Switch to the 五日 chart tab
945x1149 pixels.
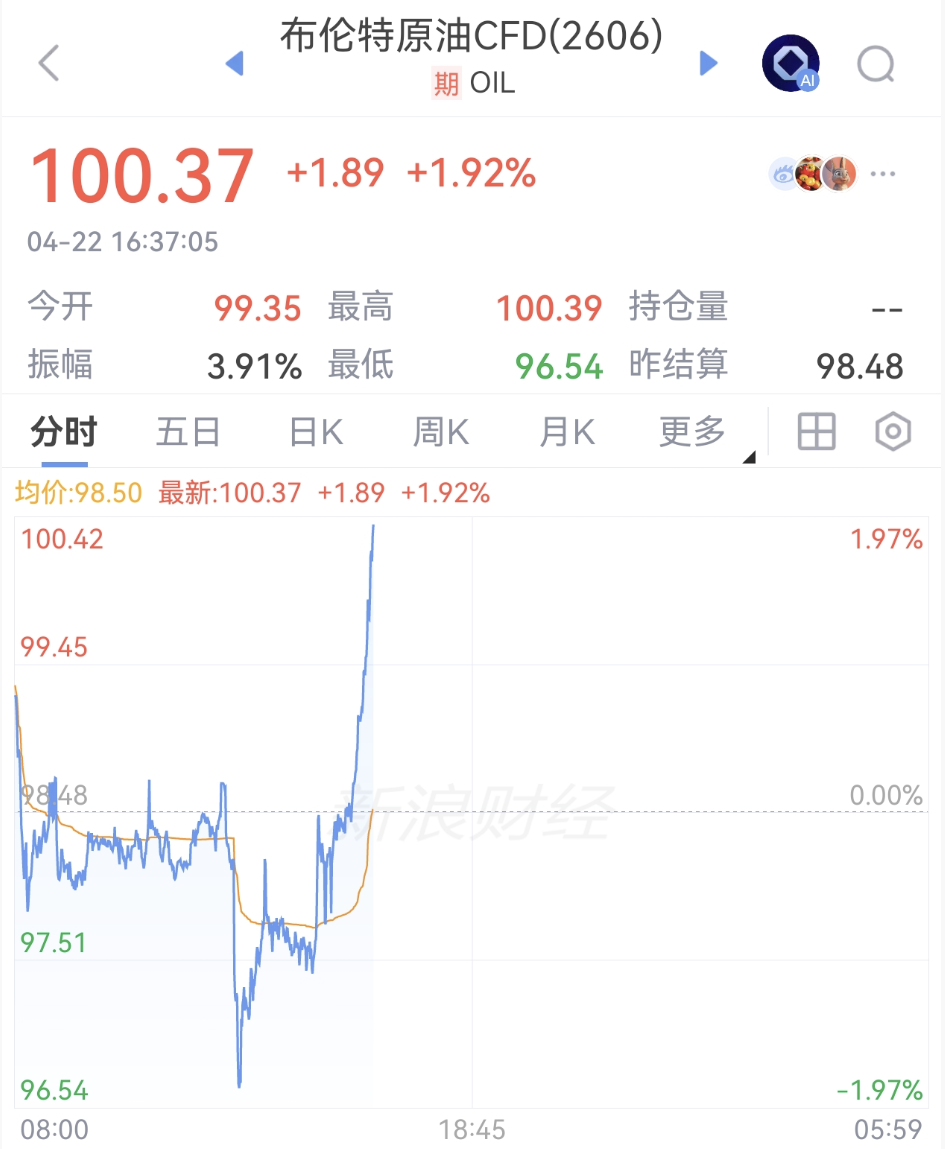tap(188, 433)
